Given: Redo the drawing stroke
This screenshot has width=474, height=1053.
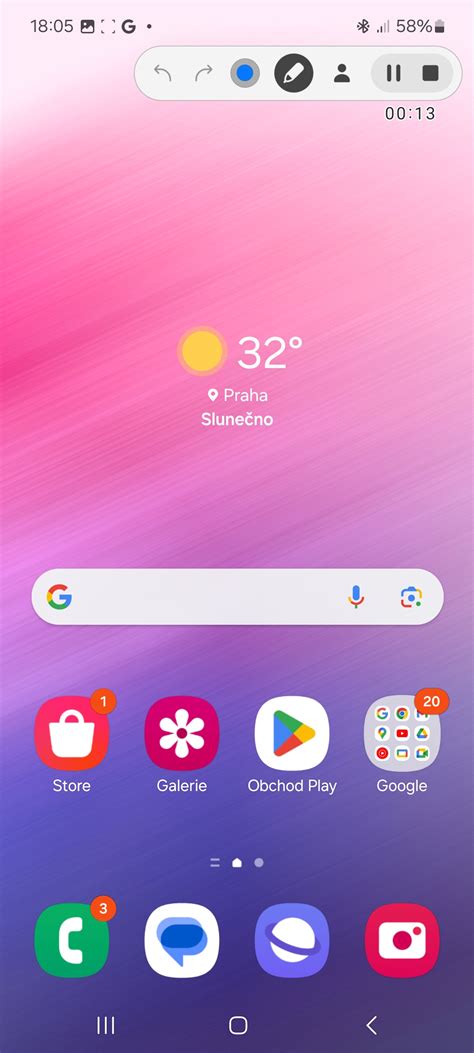Looking at the screenshot, I should (204, 73).
